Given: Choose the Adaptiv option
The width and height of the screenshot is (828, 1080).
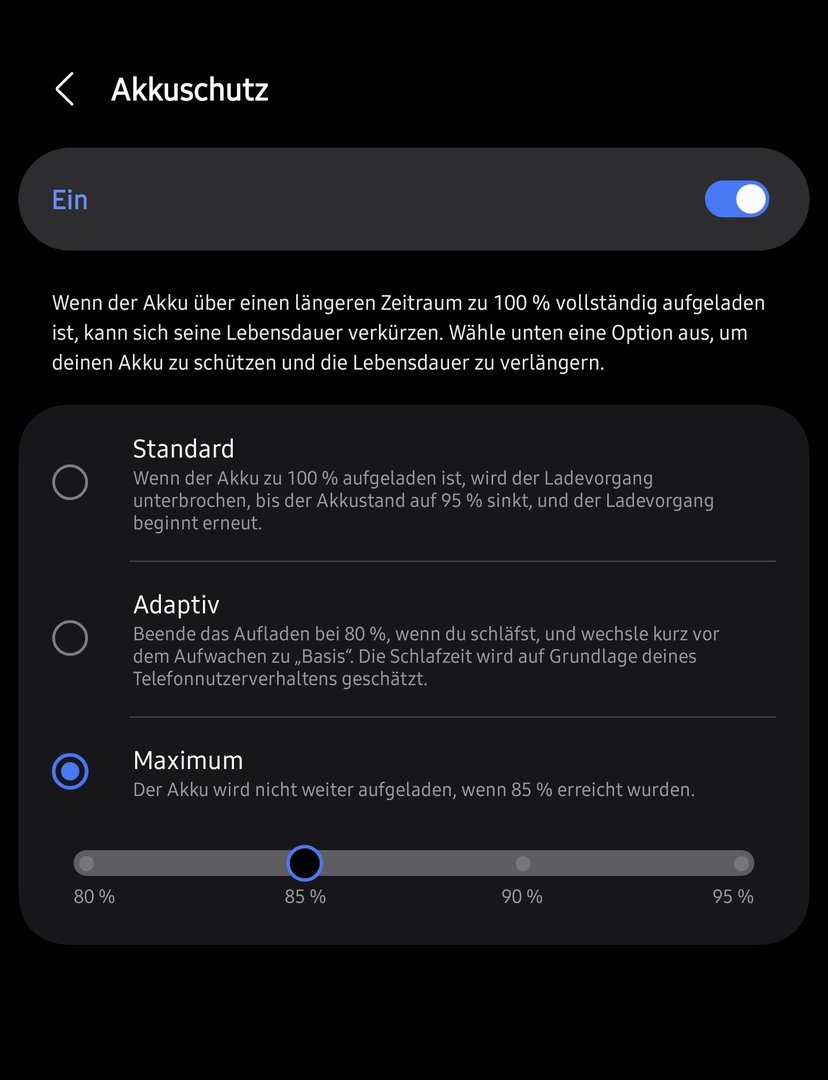Looking at the screenshot, I should pyautogui.click(x=70, y=638).
